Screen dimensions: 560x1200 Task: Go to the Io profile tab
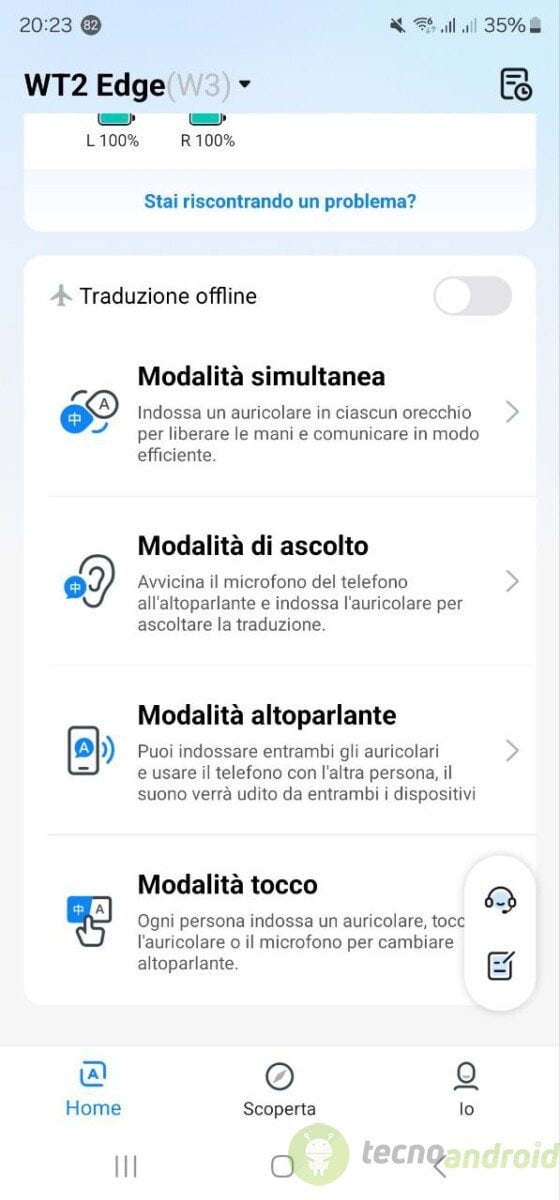(466, 1089)
